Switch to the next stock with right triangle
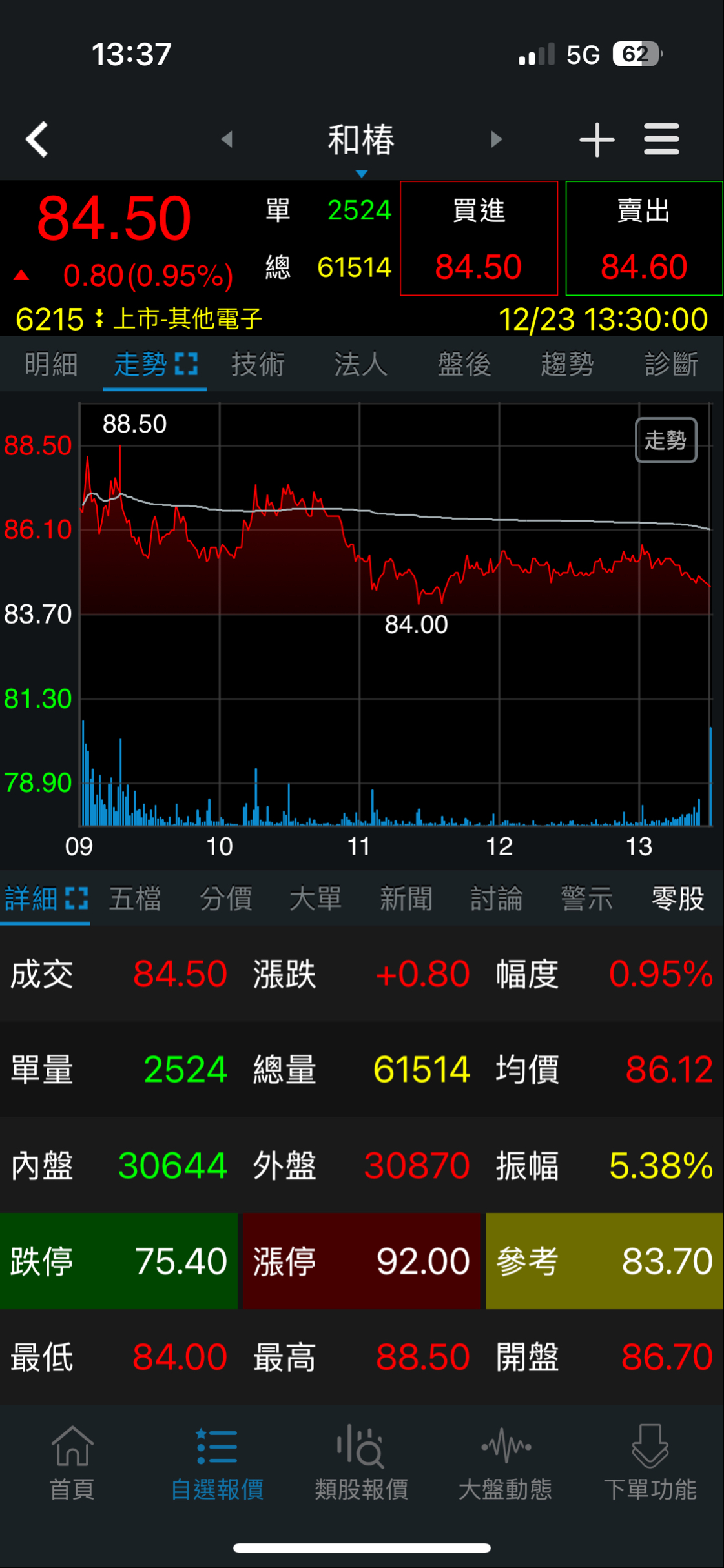The image size is (724, 1568). (496, 139)
